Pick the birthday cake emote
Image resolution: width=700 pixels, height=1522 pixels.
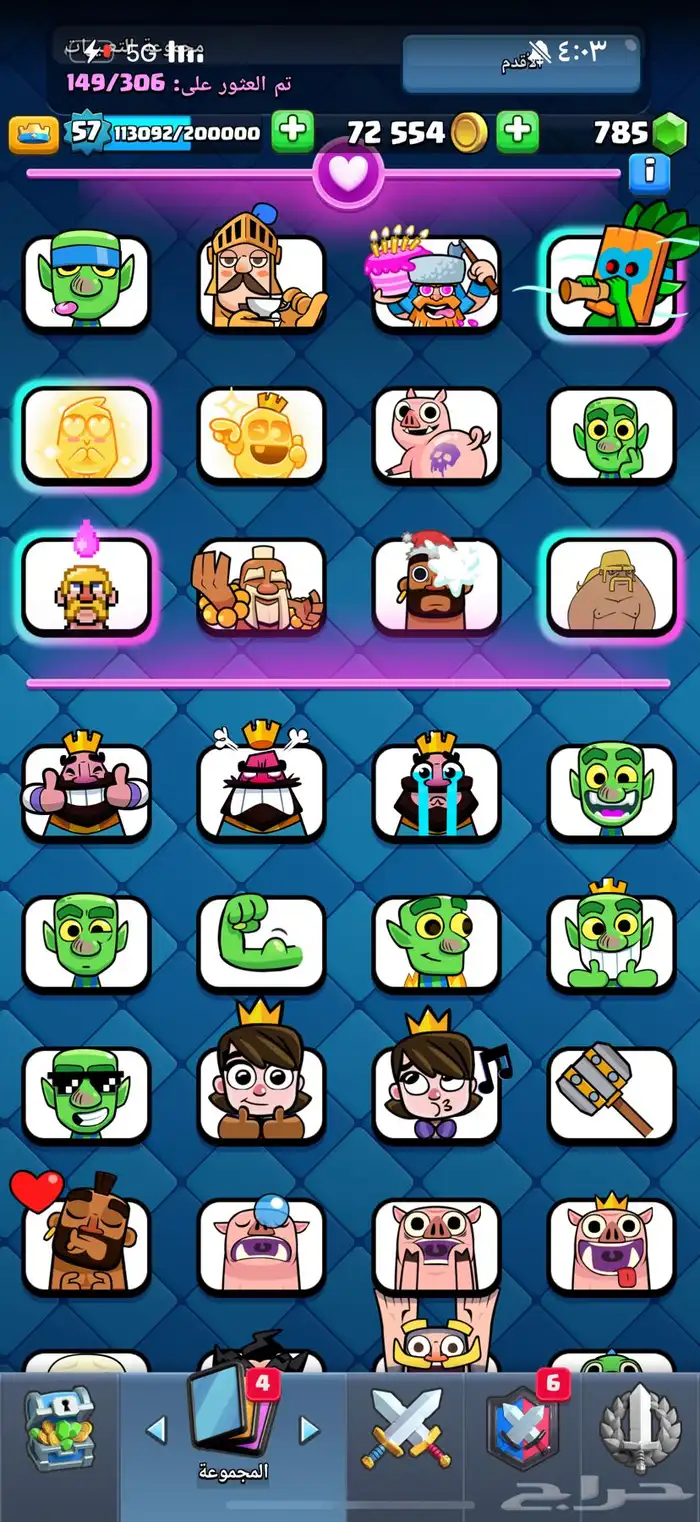tap(436, 281)
